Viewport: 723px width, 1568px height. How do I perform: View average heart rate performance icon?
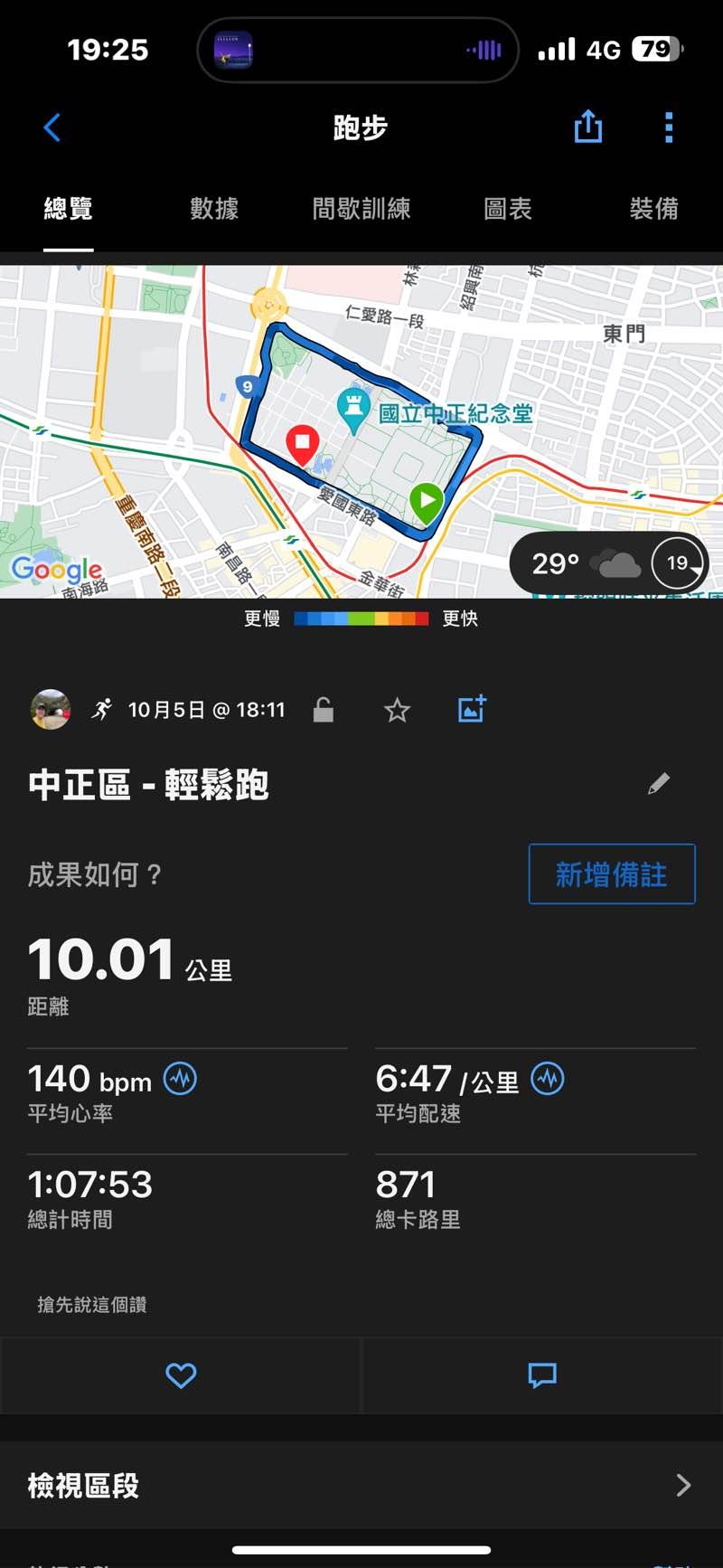[x=180, y=1079]
